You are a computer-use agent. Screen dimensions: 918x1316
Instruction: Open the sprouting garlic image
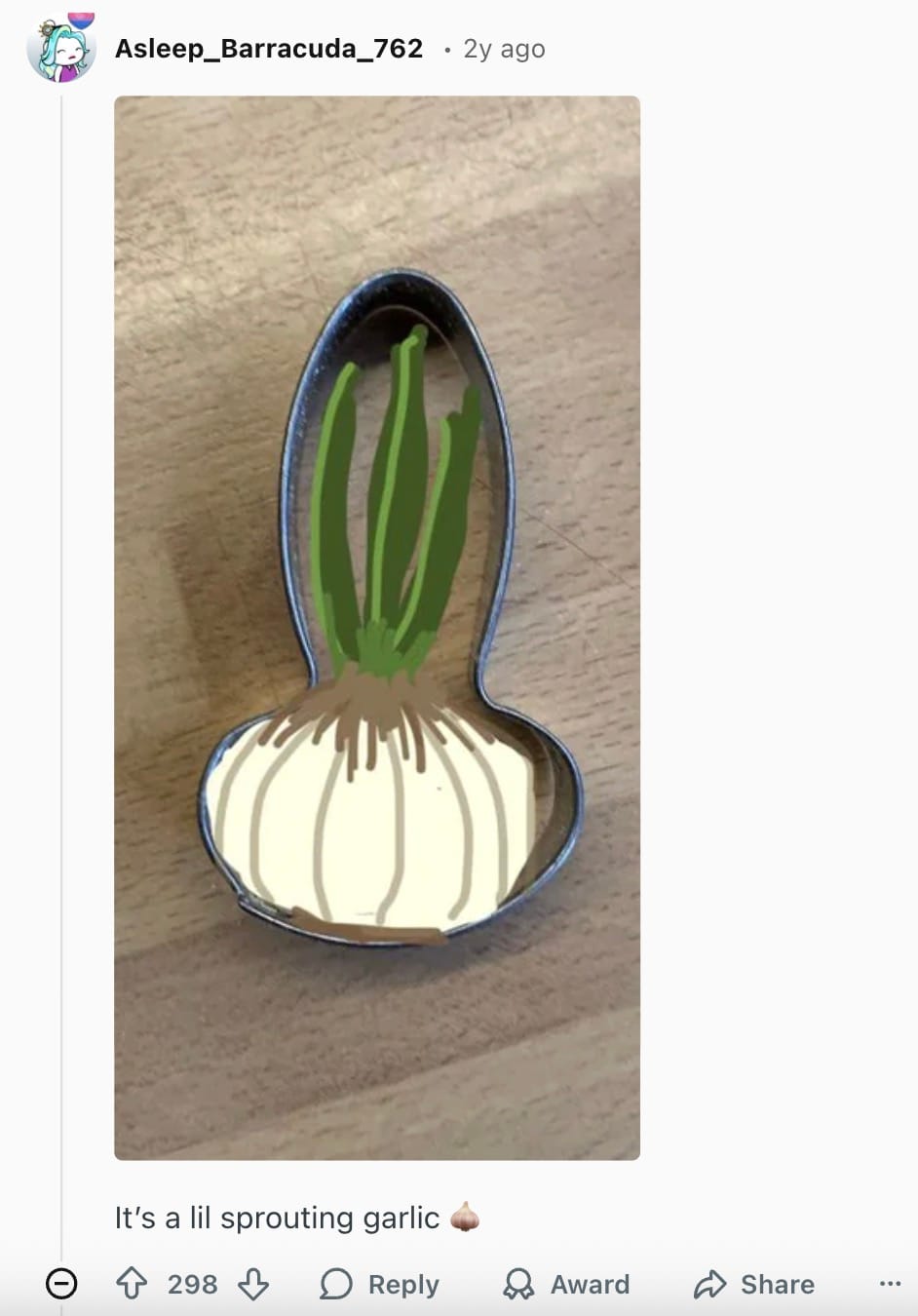point(377,628)
